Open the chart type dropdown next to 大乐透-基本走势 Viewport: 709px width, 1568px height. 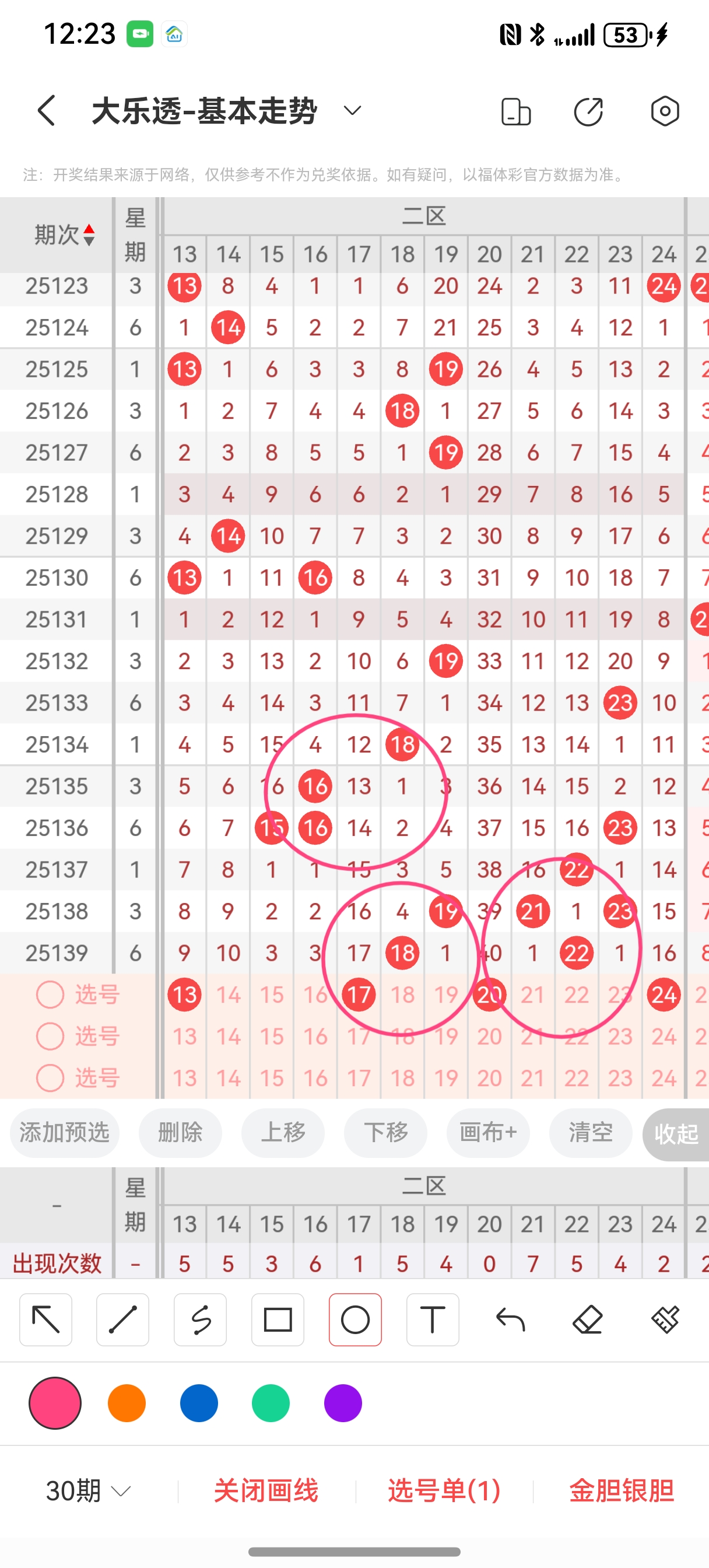pos(351,111)
